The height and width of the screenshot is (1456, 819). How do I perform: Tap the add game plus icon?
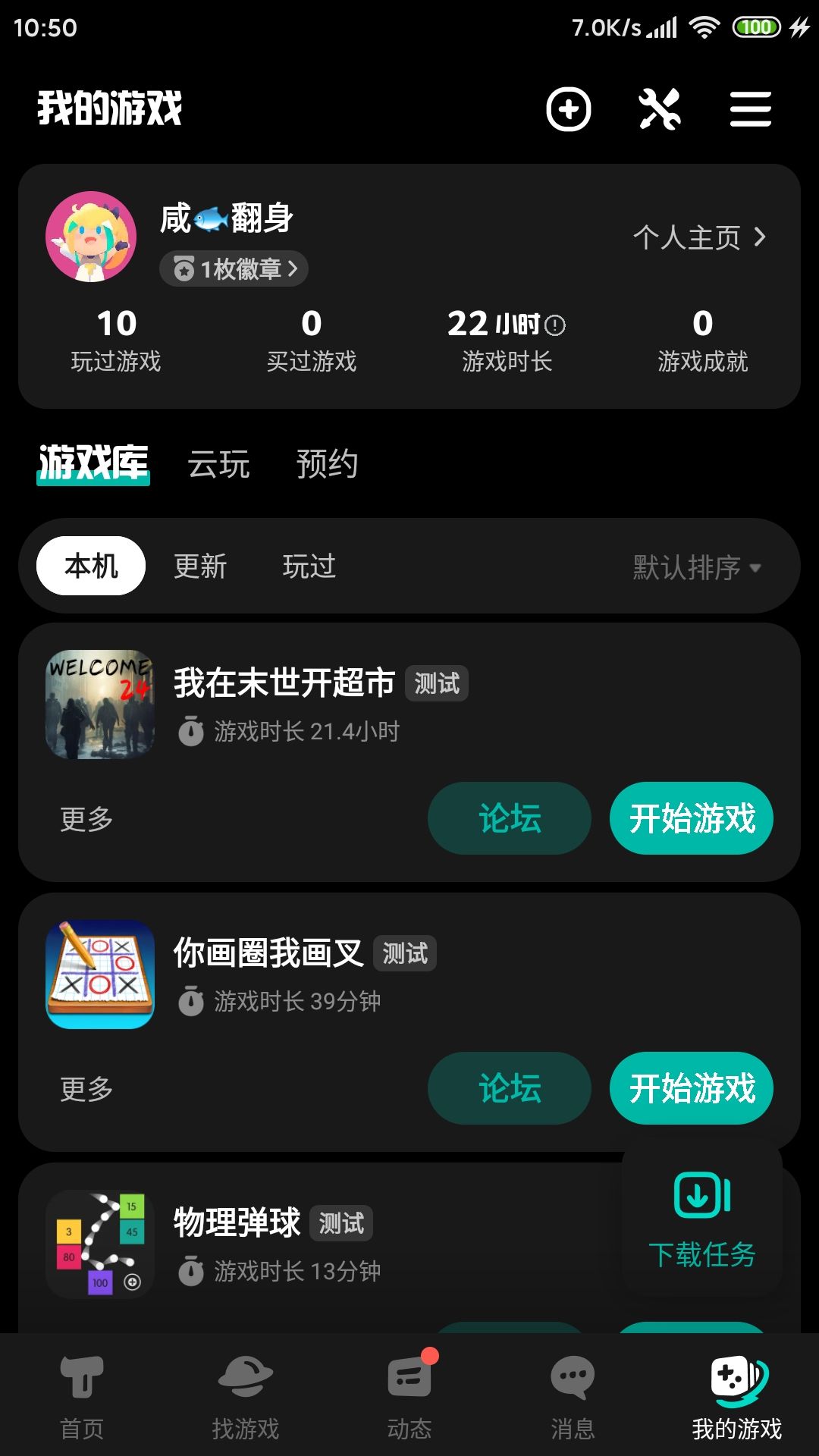point(568,109)
